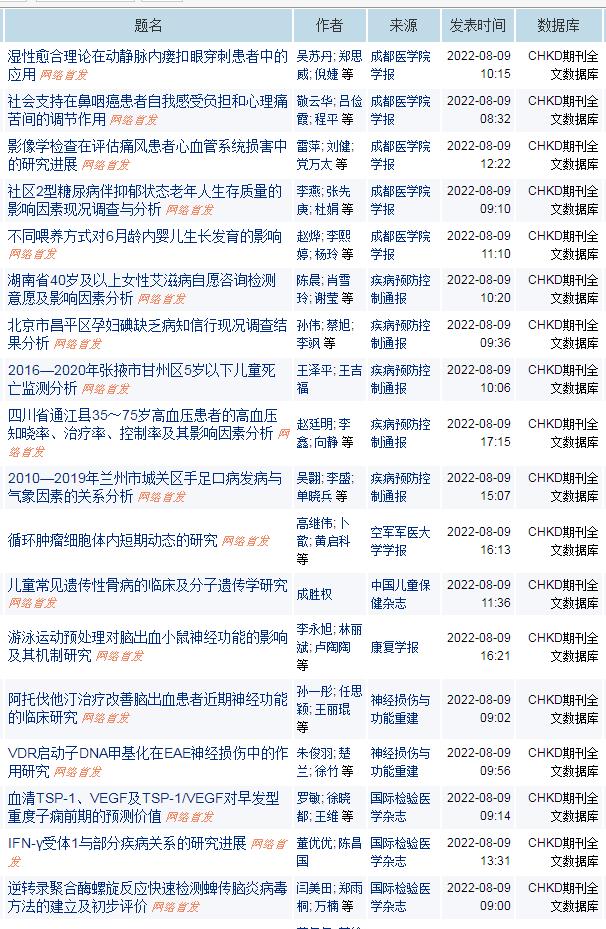This screenshot has height=929, width=606.
Task: Open article 湖南省40岁及以上女性艾滋病自愿咨询检测意愿
Action: (x=141, y=281)
